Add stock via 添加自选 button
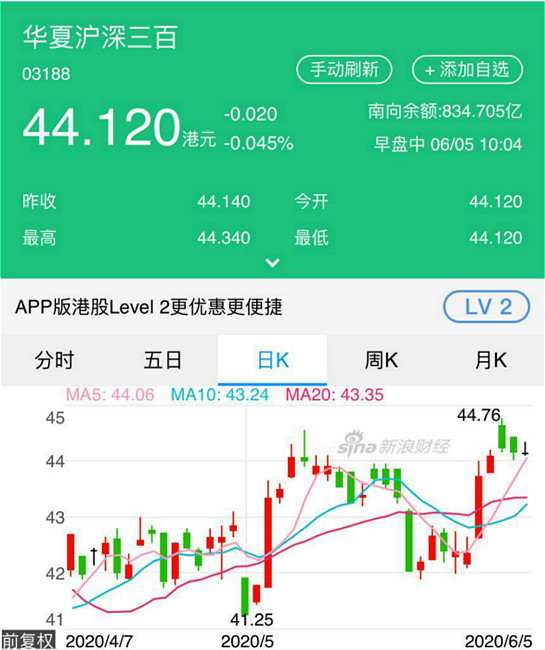Viewport: 545px width, 650px height. pos(467,69)
